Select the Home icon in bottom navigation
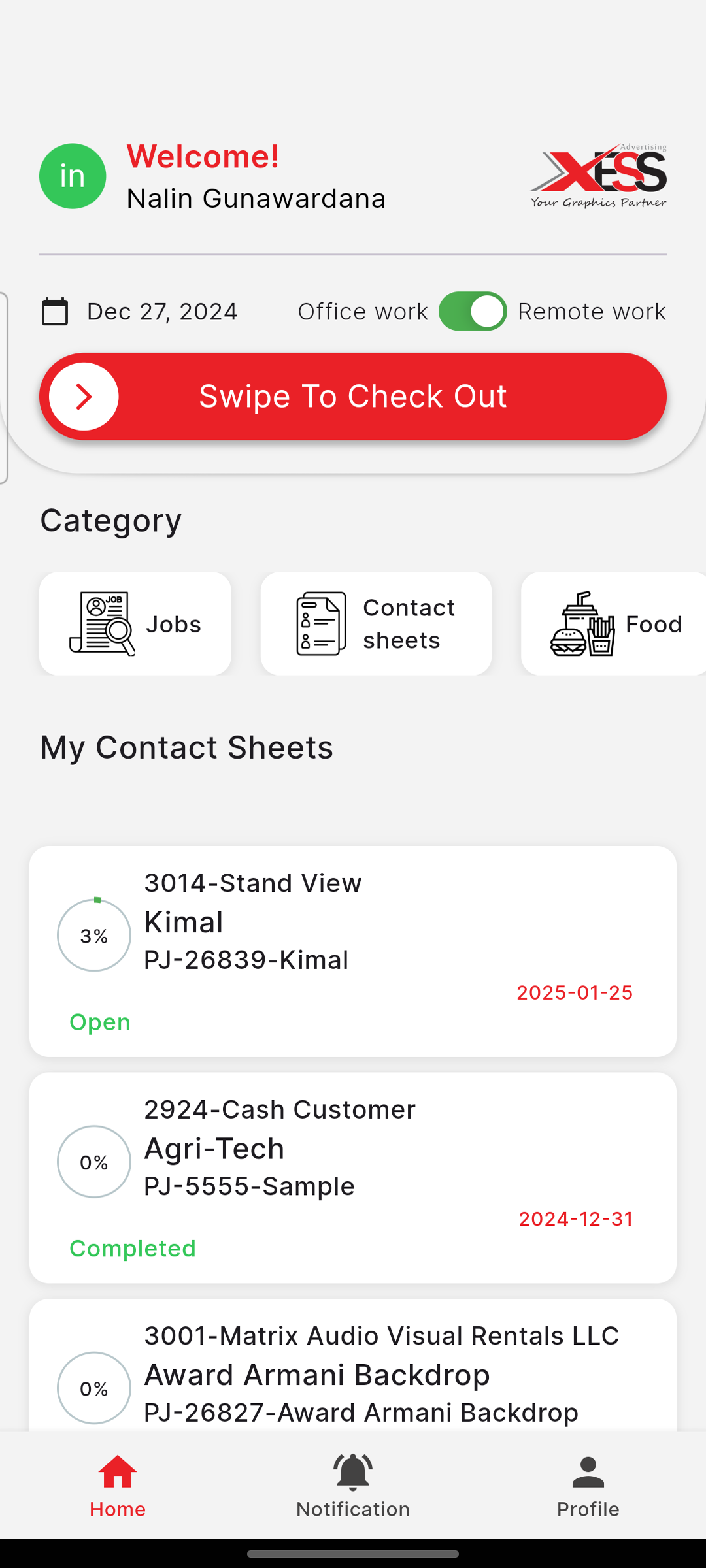Image resolution: width=706 pixels, height=1568 pixels. click(x=117, y=1471)
